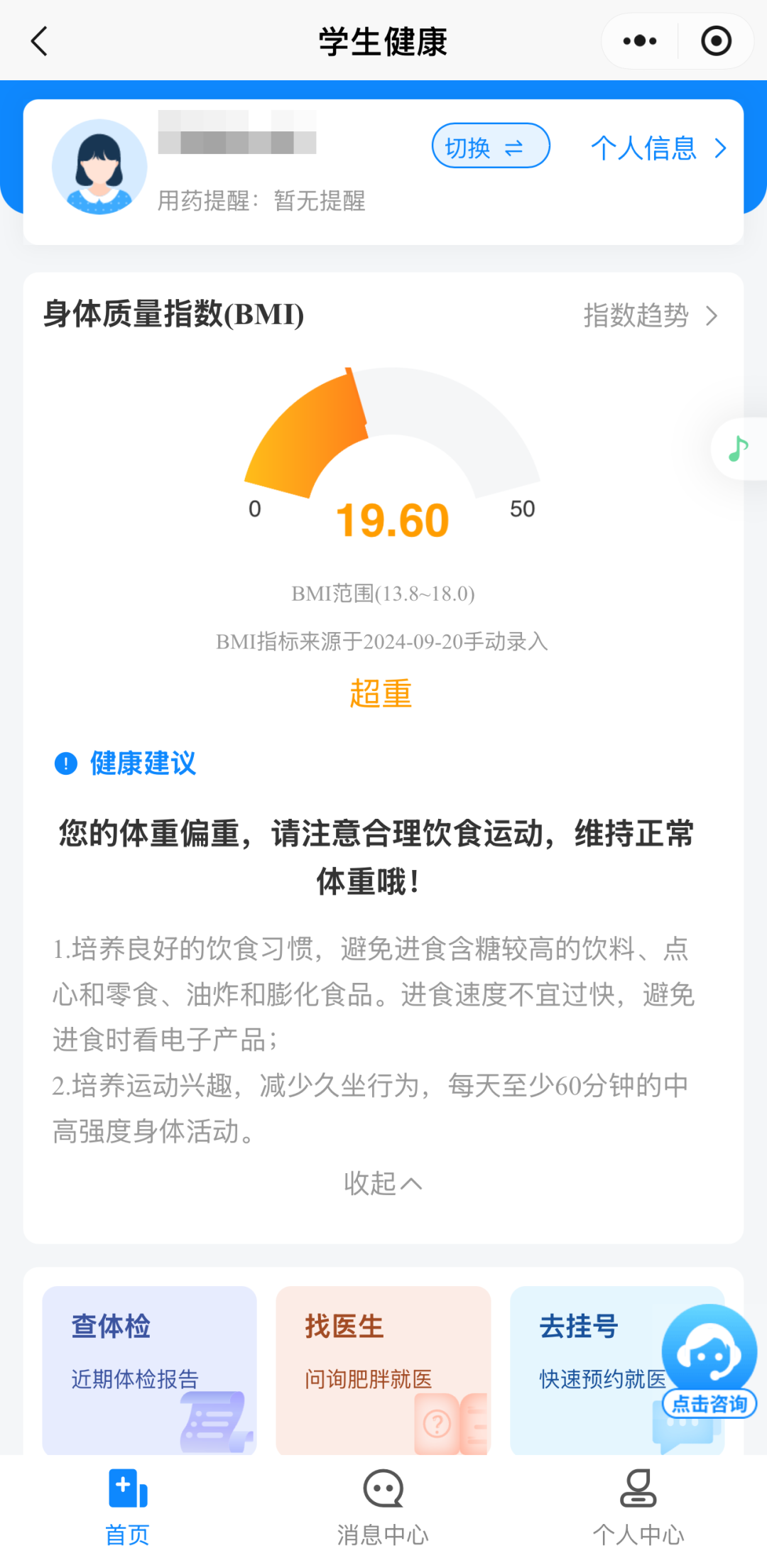Collapse the health advice with 收起
767x1568 pixels.
pos(383,1183)
